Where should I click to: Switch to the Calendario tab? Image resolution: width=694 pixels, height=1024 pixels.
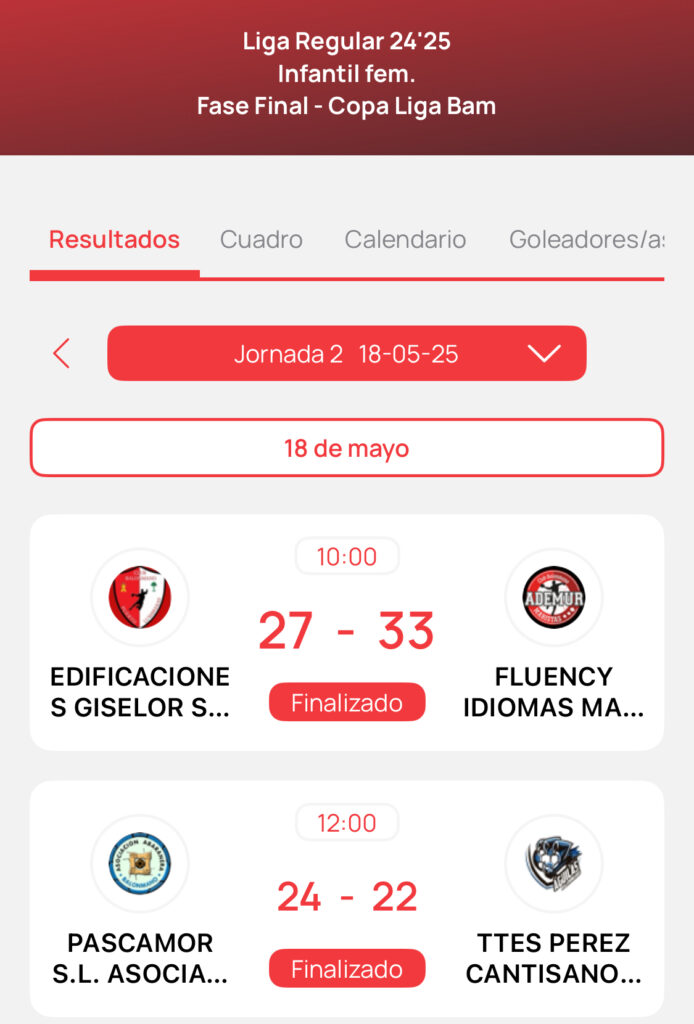click(405, 240)
